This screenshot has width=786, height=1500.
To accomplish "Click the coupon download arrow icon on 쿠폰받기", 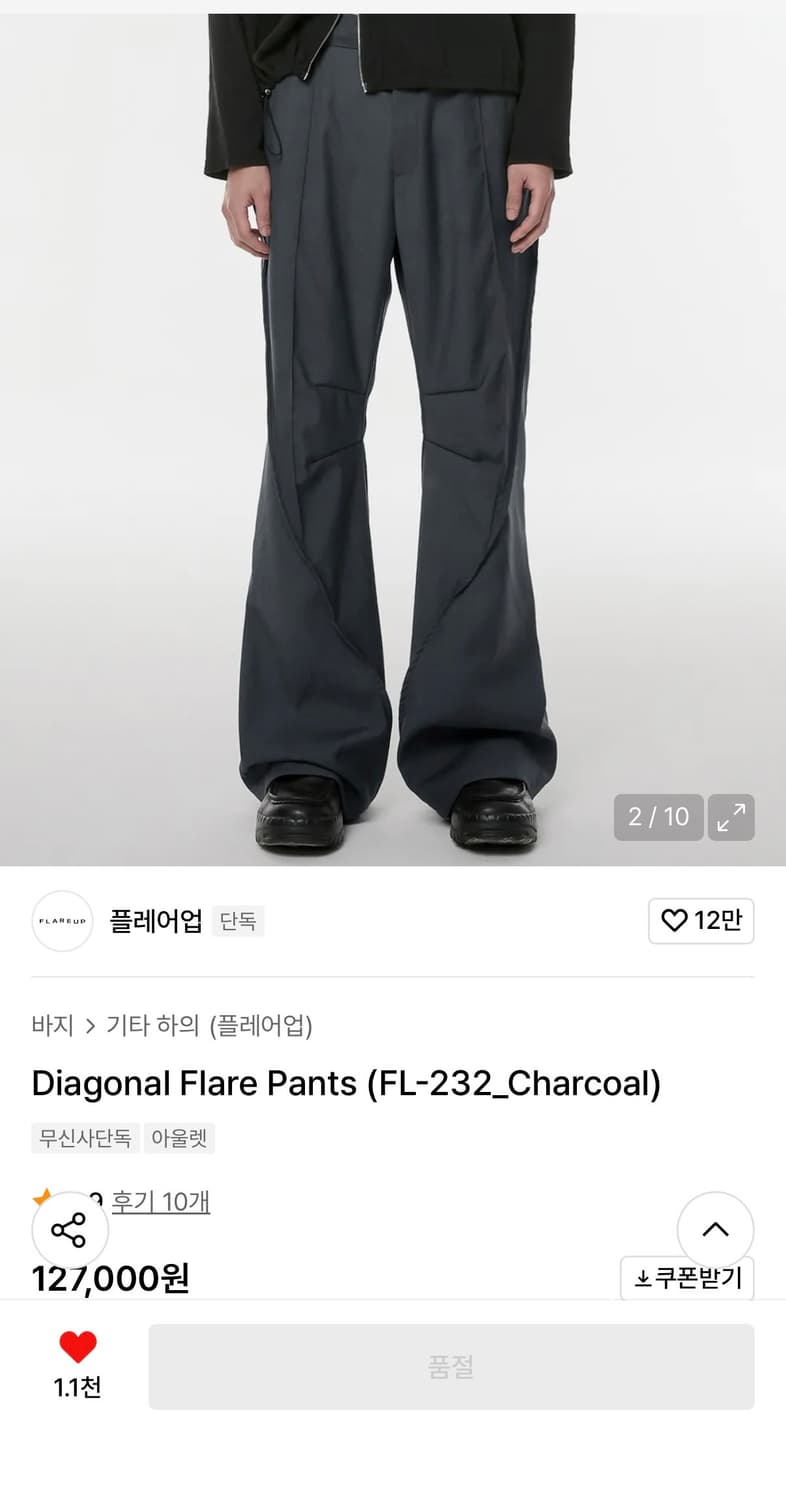I will (x=641, y=1278).
